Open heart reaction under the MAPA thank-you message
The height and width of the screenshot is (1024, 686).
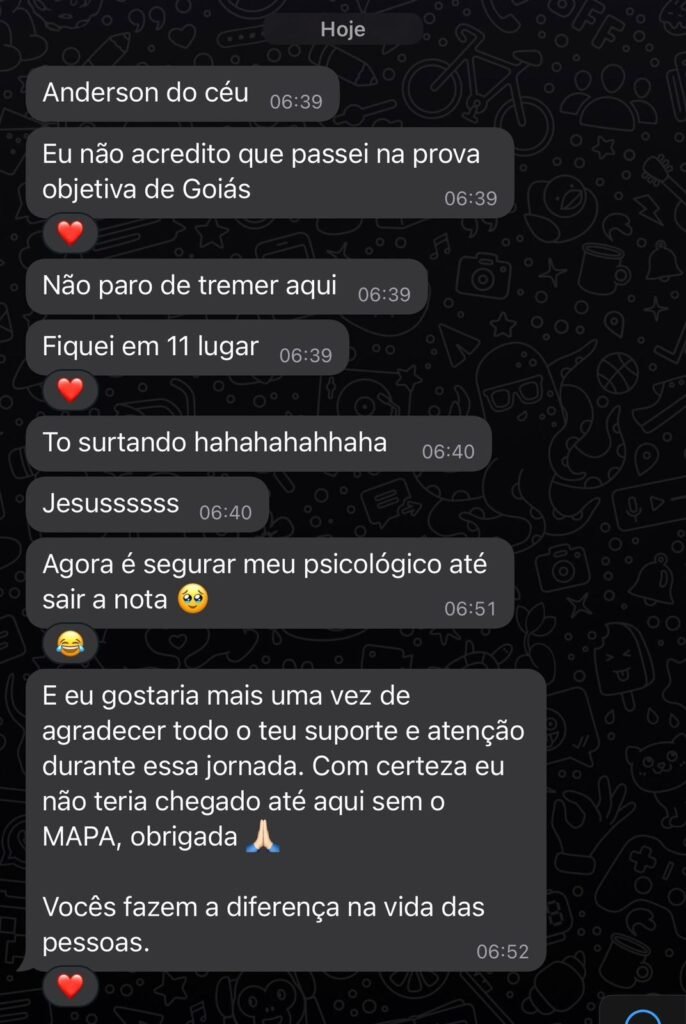click(70, 986)
